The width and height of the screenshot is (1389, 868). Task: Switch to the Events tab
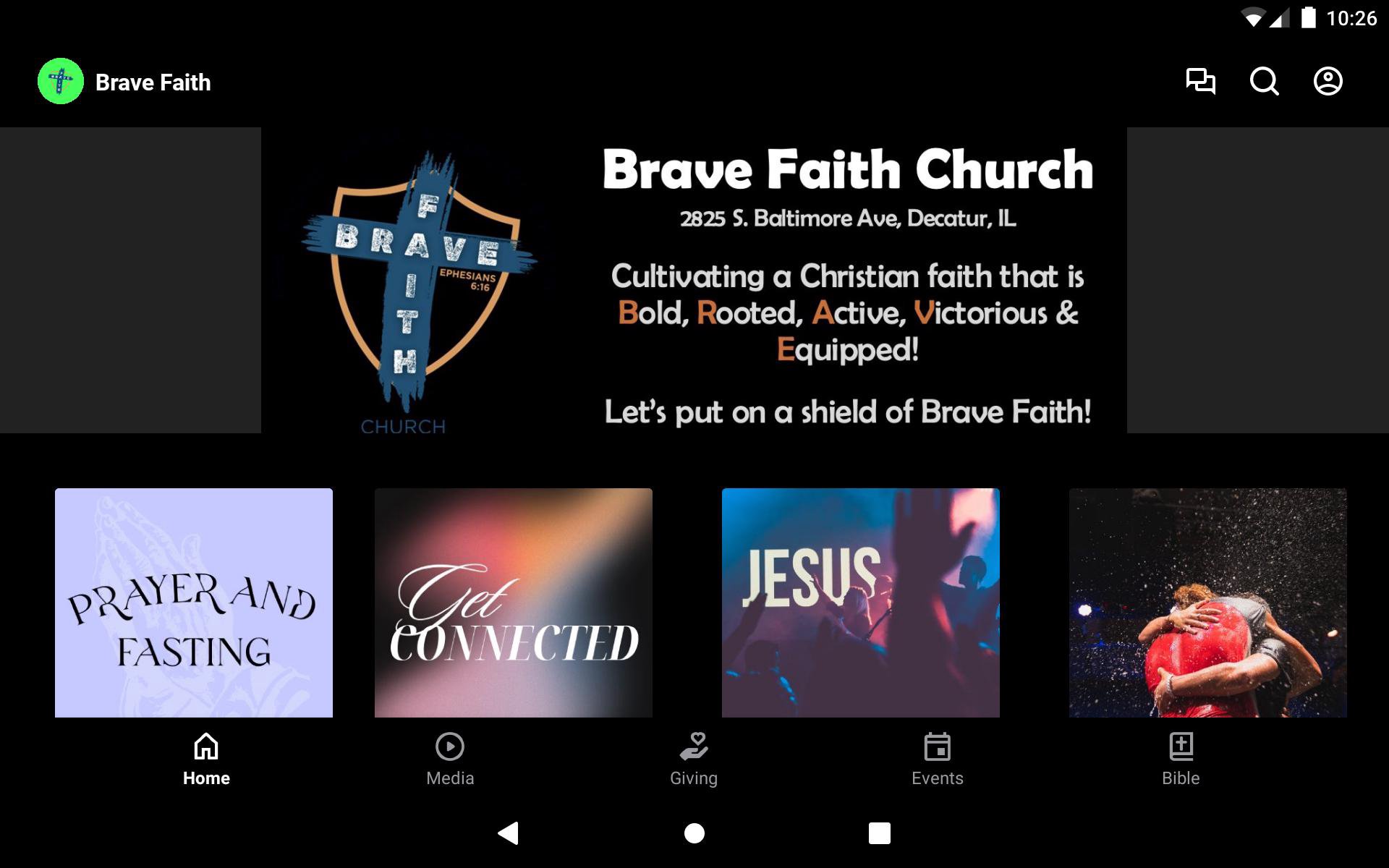937,758
